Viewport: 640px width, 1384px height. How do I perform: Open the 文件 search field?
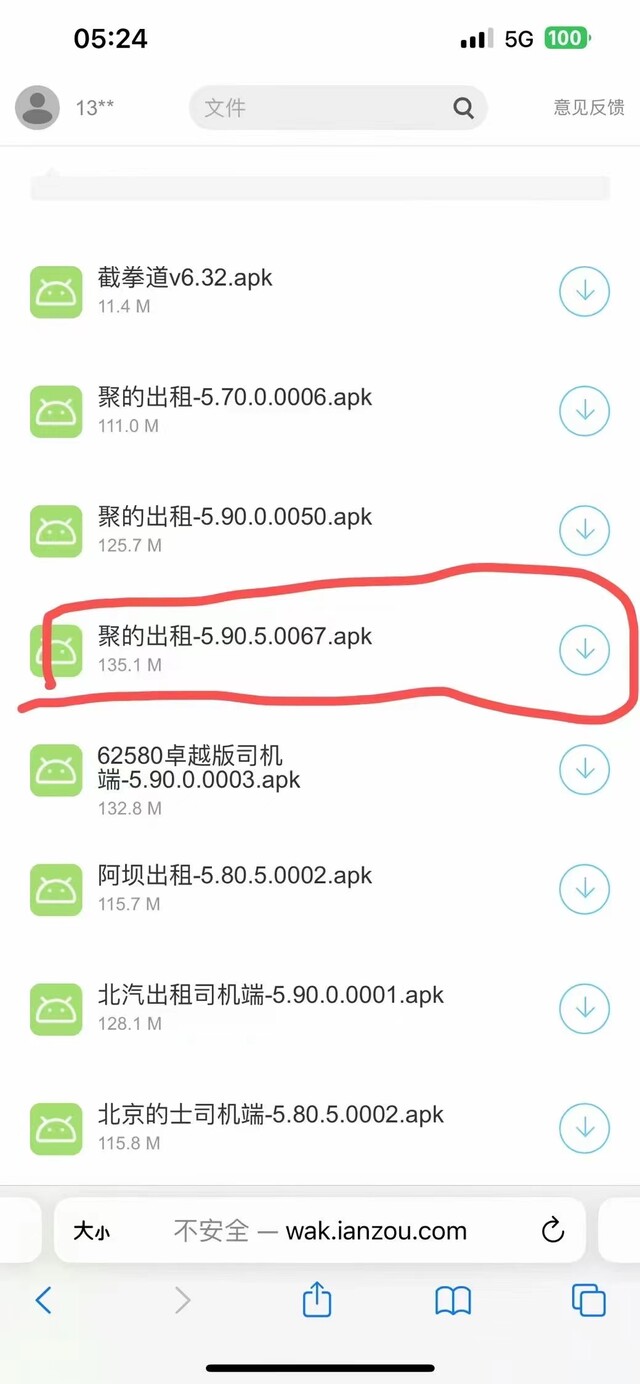(338, 108)
